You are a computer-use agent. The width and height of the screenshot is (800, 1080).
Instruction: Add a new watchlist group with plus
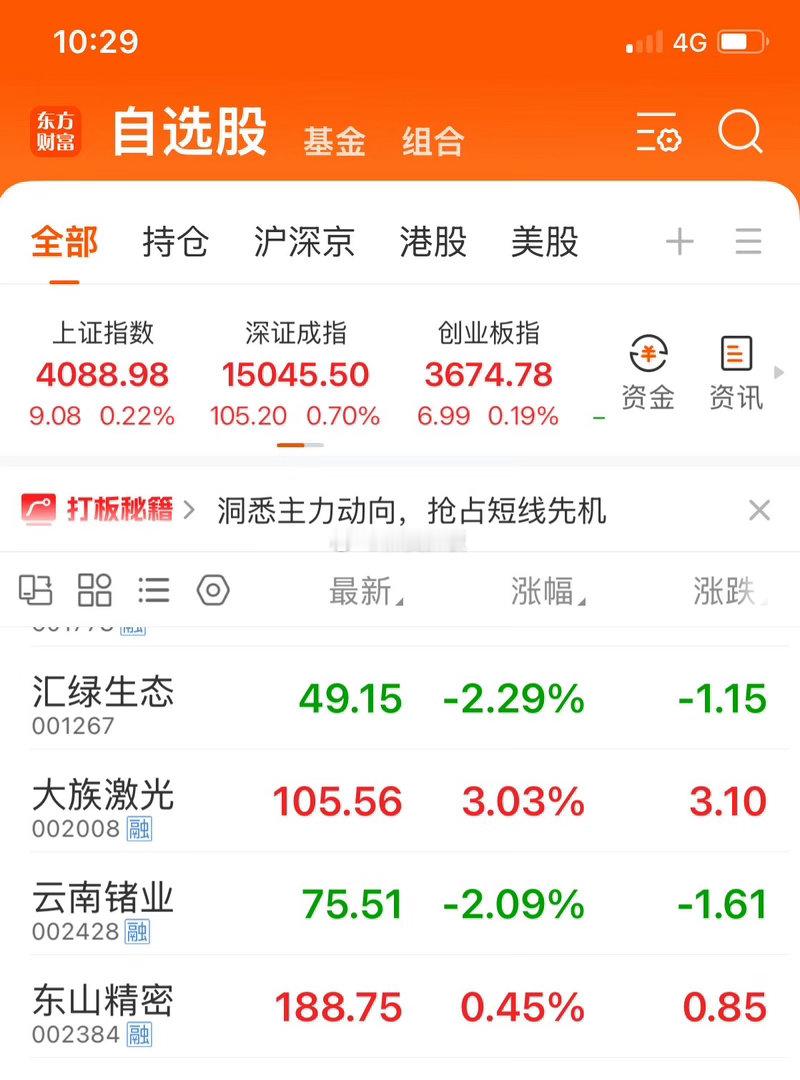[679, 242]
